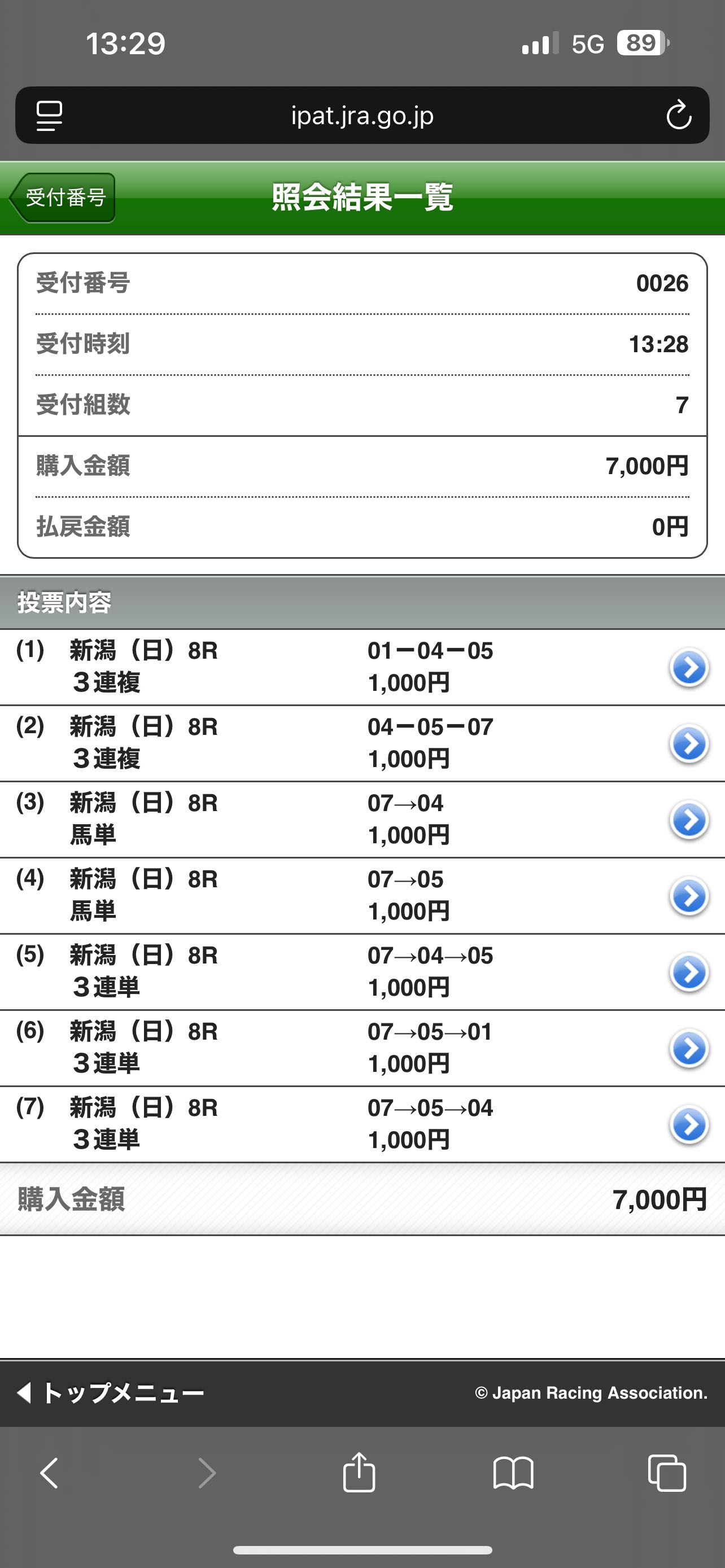Screen dimensions: 725x1568
Task: Open the 07→05→04 3連単 bet row
Action: (x=362, y=1124)
